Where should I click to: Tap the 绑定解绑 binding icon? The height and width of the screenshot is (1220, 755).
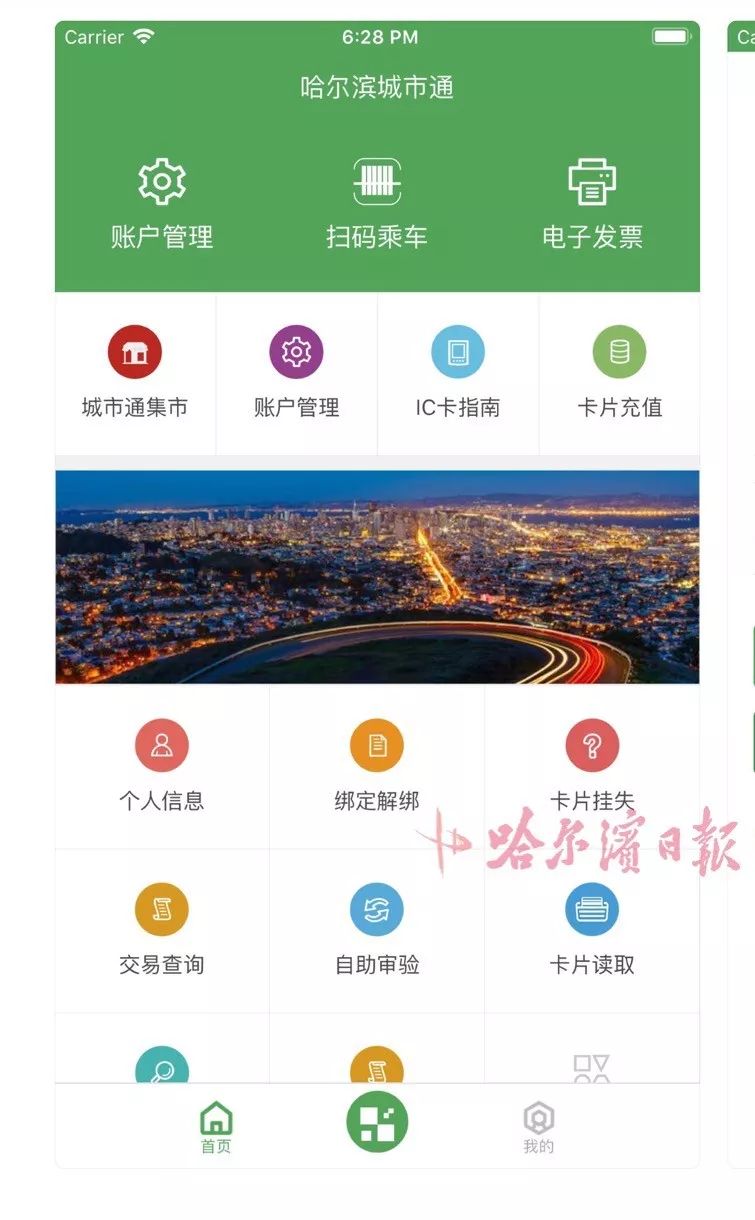coord(375,765)
